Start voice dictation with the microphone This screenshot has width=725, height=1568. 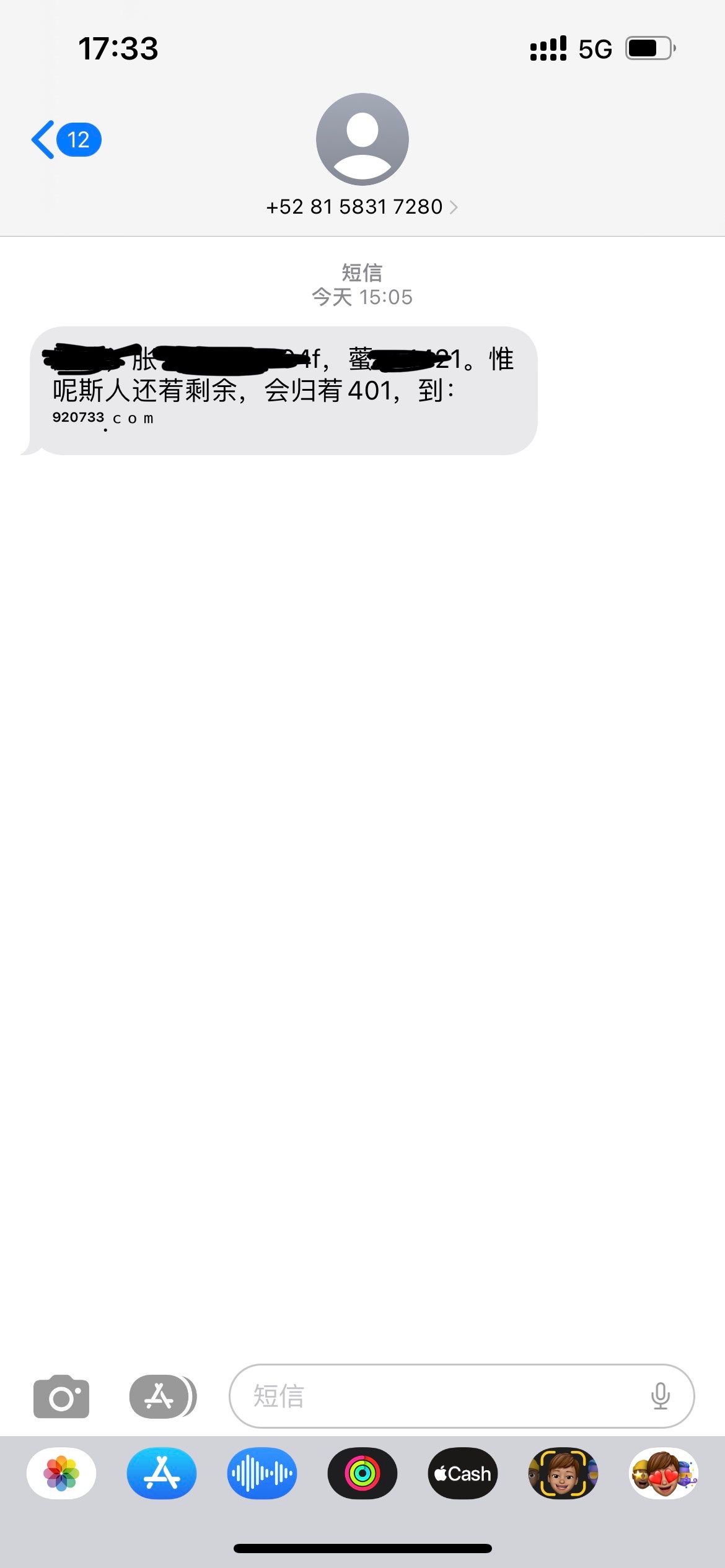click(x=661, y=1396)
